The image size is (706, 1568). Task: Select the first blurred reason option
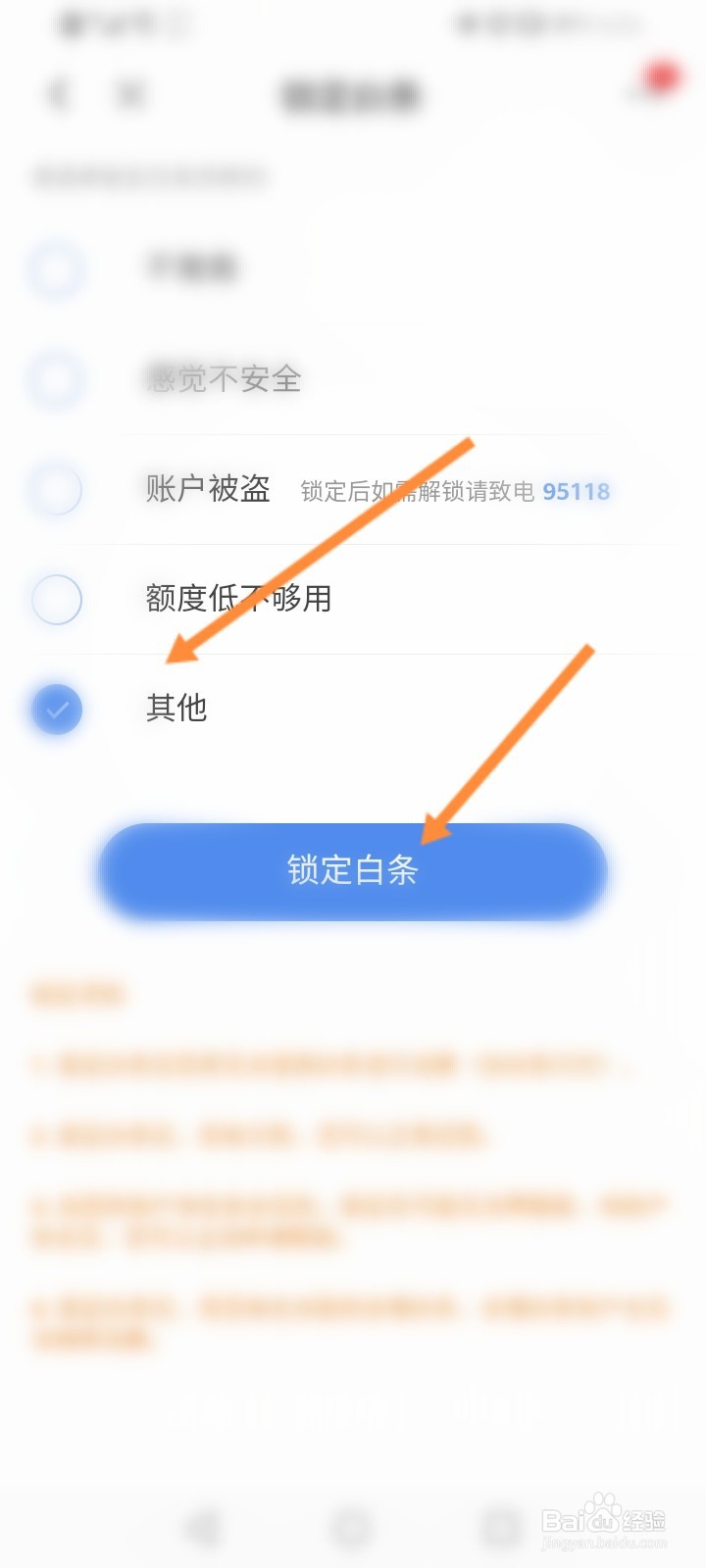pyautogui.click(x=56, y=270)
